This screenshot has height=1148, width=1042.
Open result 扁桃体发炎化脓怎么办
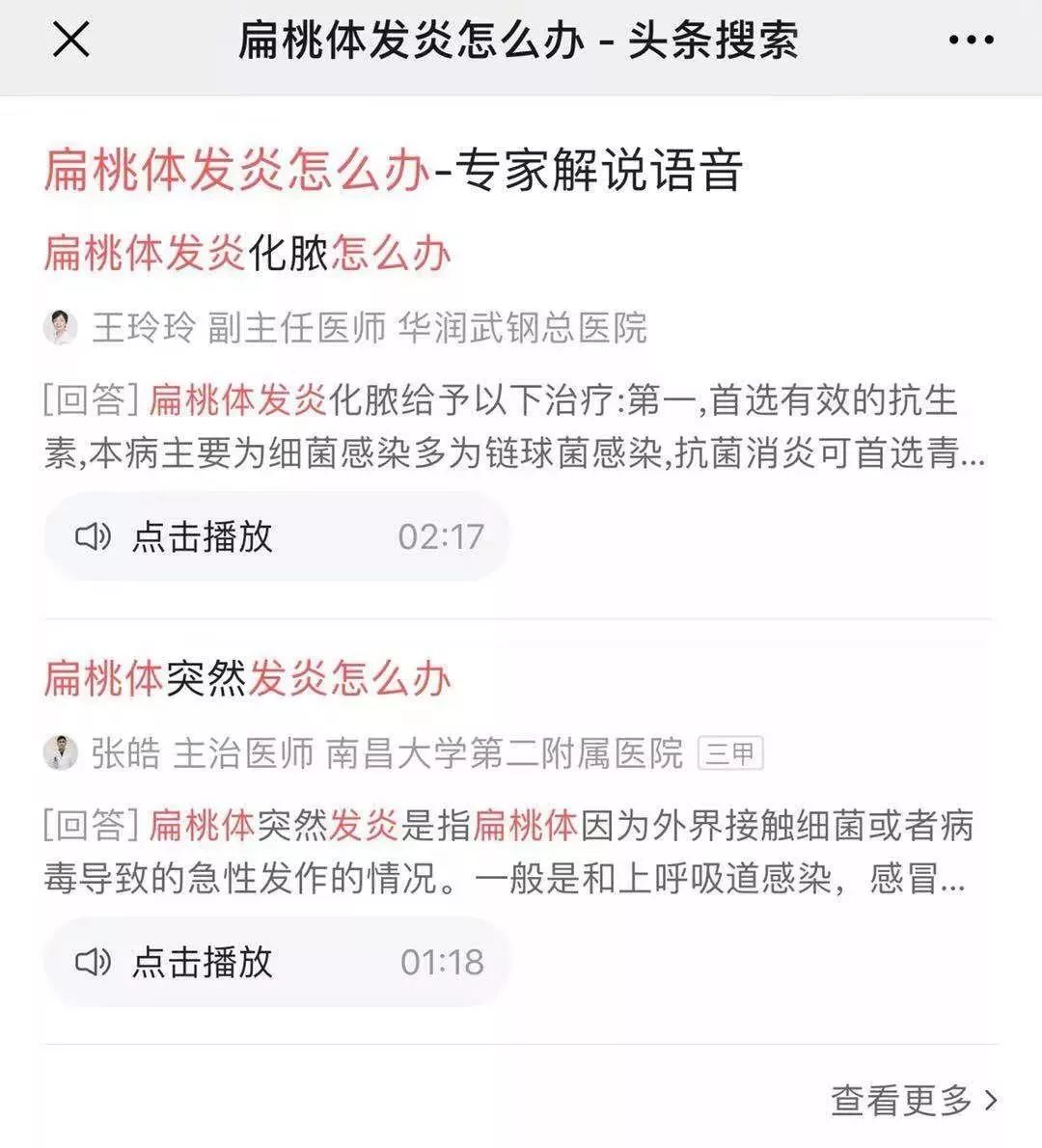pos(247,254)
